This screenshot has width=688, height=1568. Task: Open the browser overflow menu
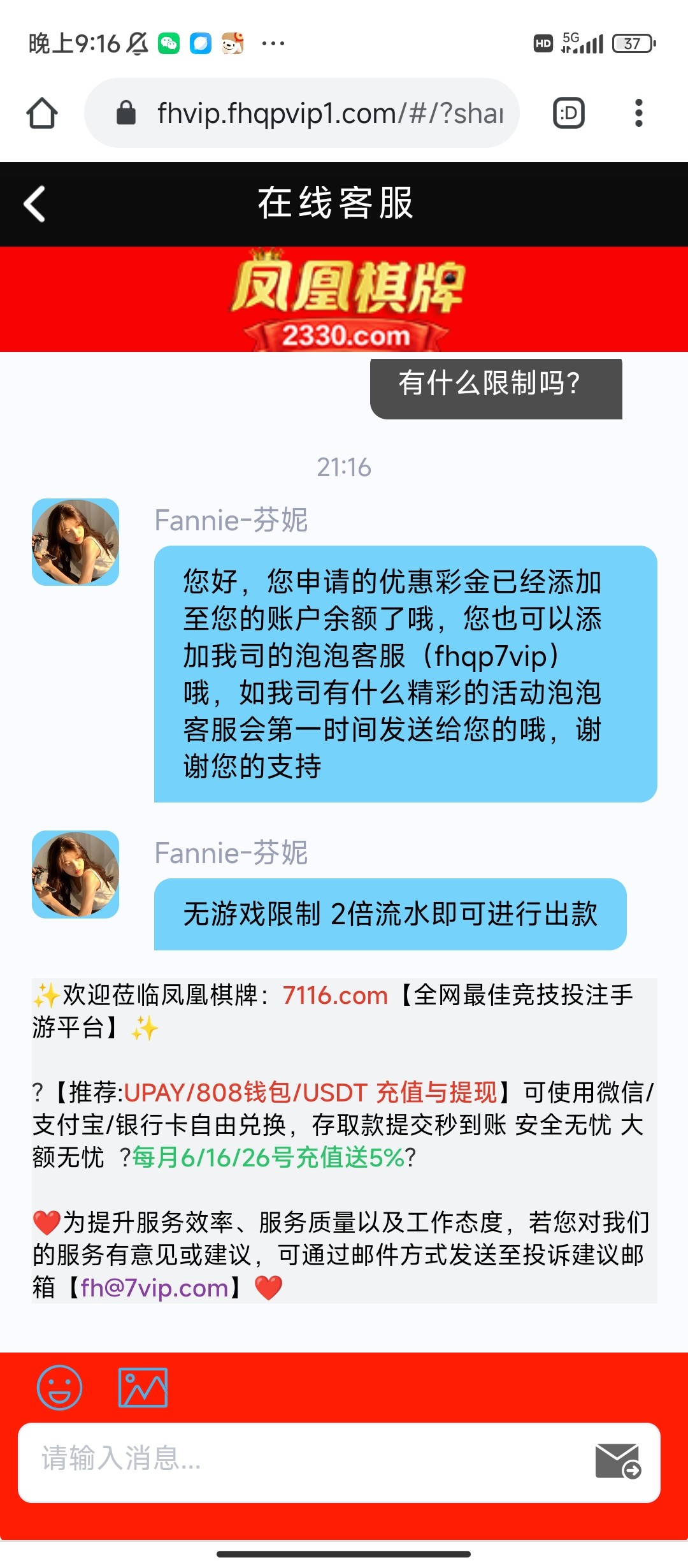(638, 113)
